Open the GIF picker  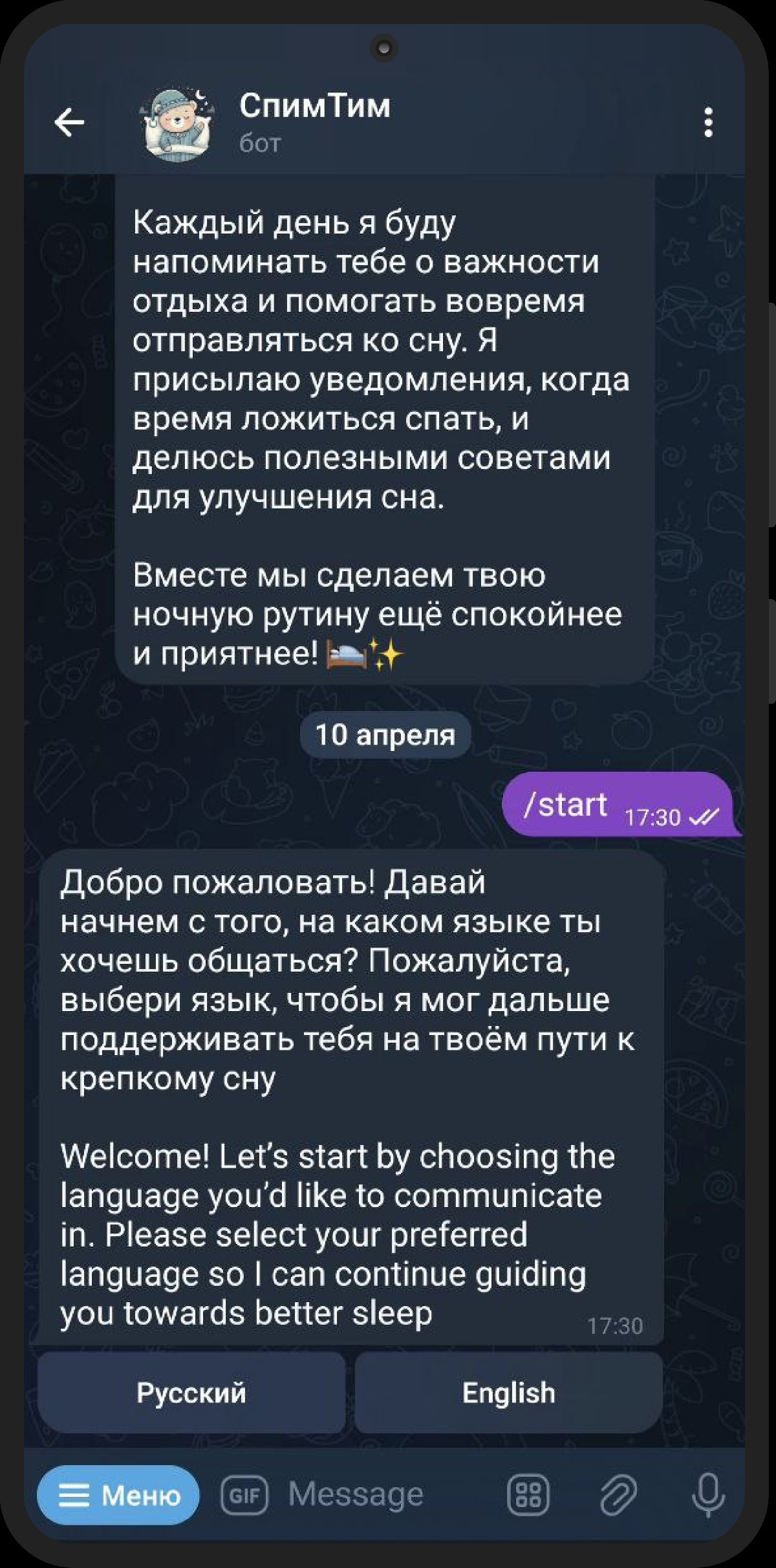pyautogui.click(x=244, y=1495)
